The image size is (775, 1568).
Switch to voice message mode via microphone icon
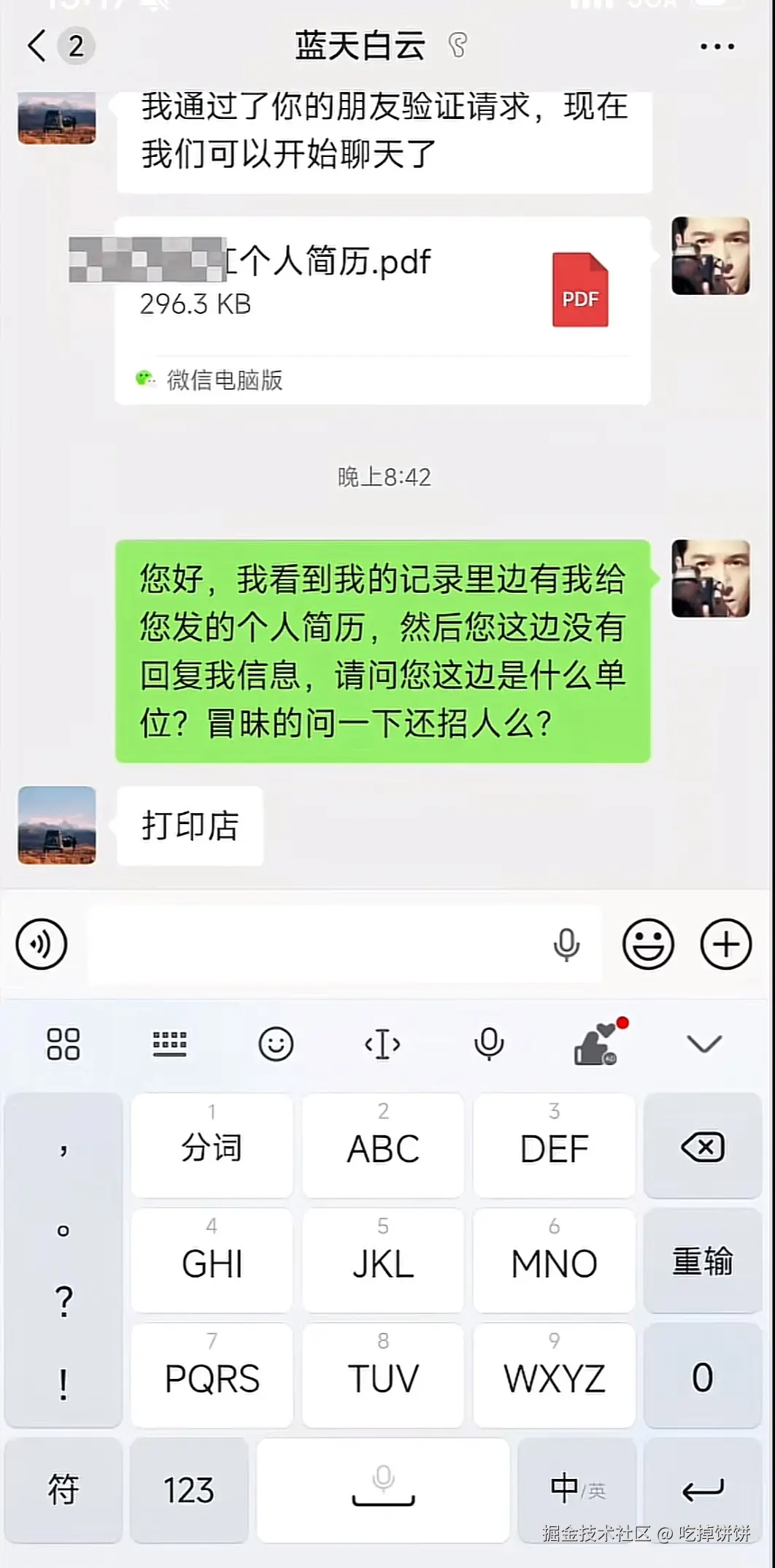(567, 943)
